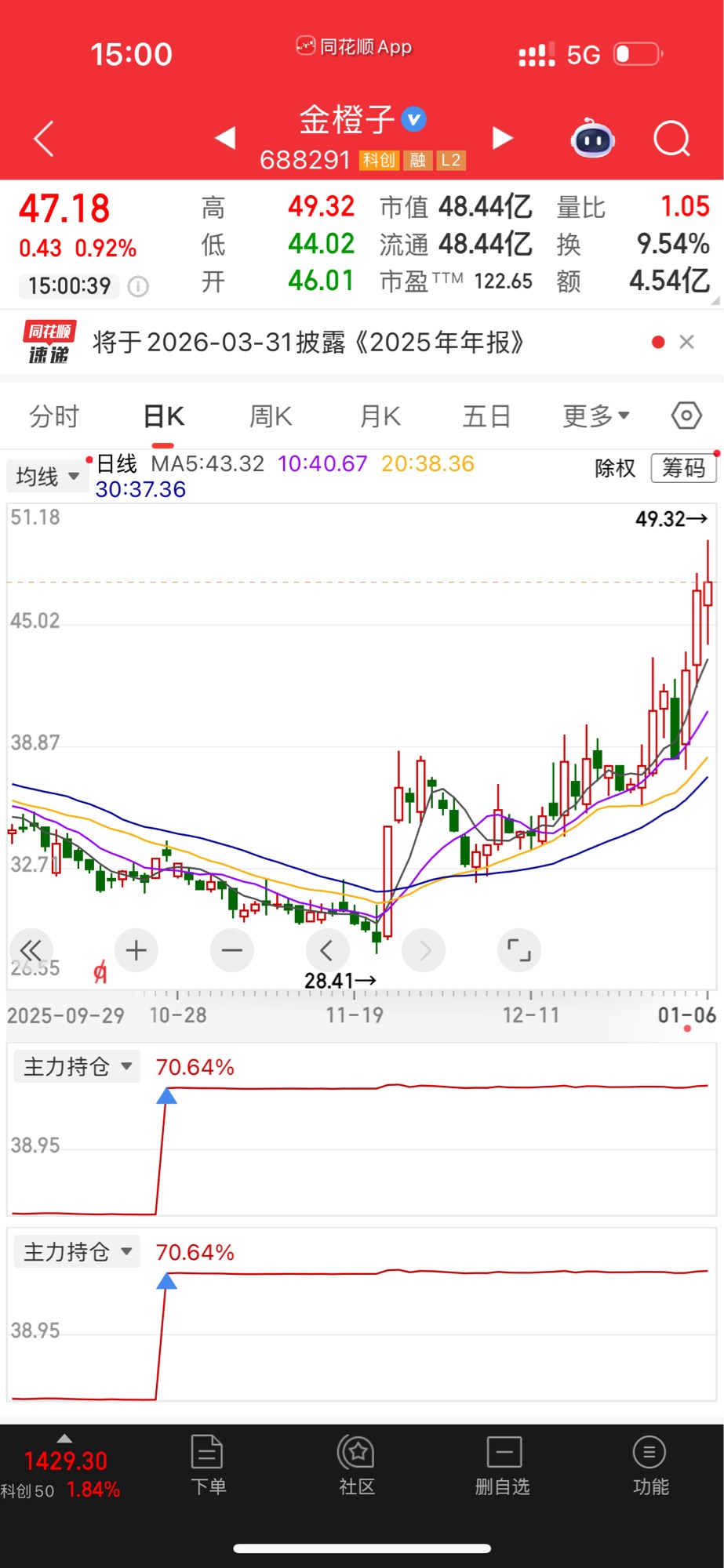Open the 均线 indicator dropdown

[48, 476]
